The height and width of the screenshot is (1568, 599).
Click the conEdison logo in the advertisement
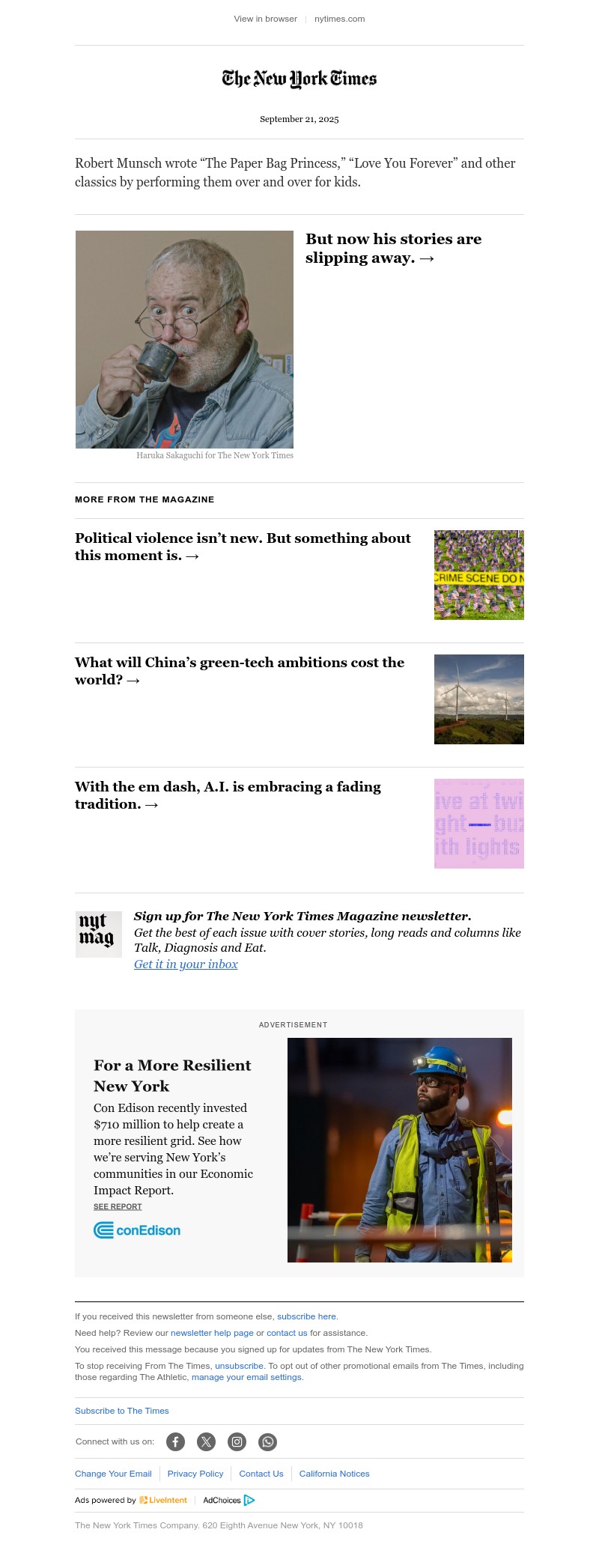(x=136, y=1230)
